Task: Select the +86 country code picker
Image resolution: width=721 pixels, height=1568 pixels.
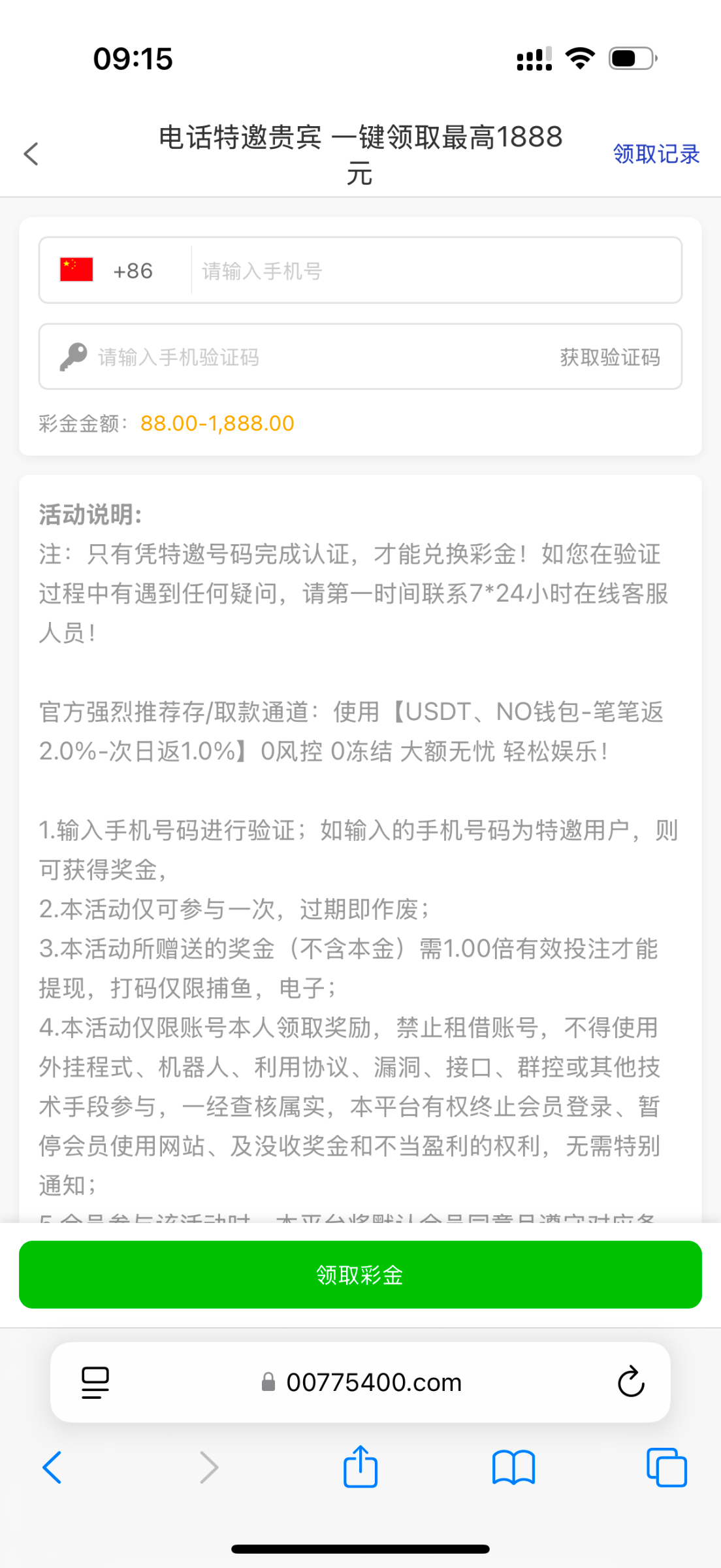Action: coord(114,270)
